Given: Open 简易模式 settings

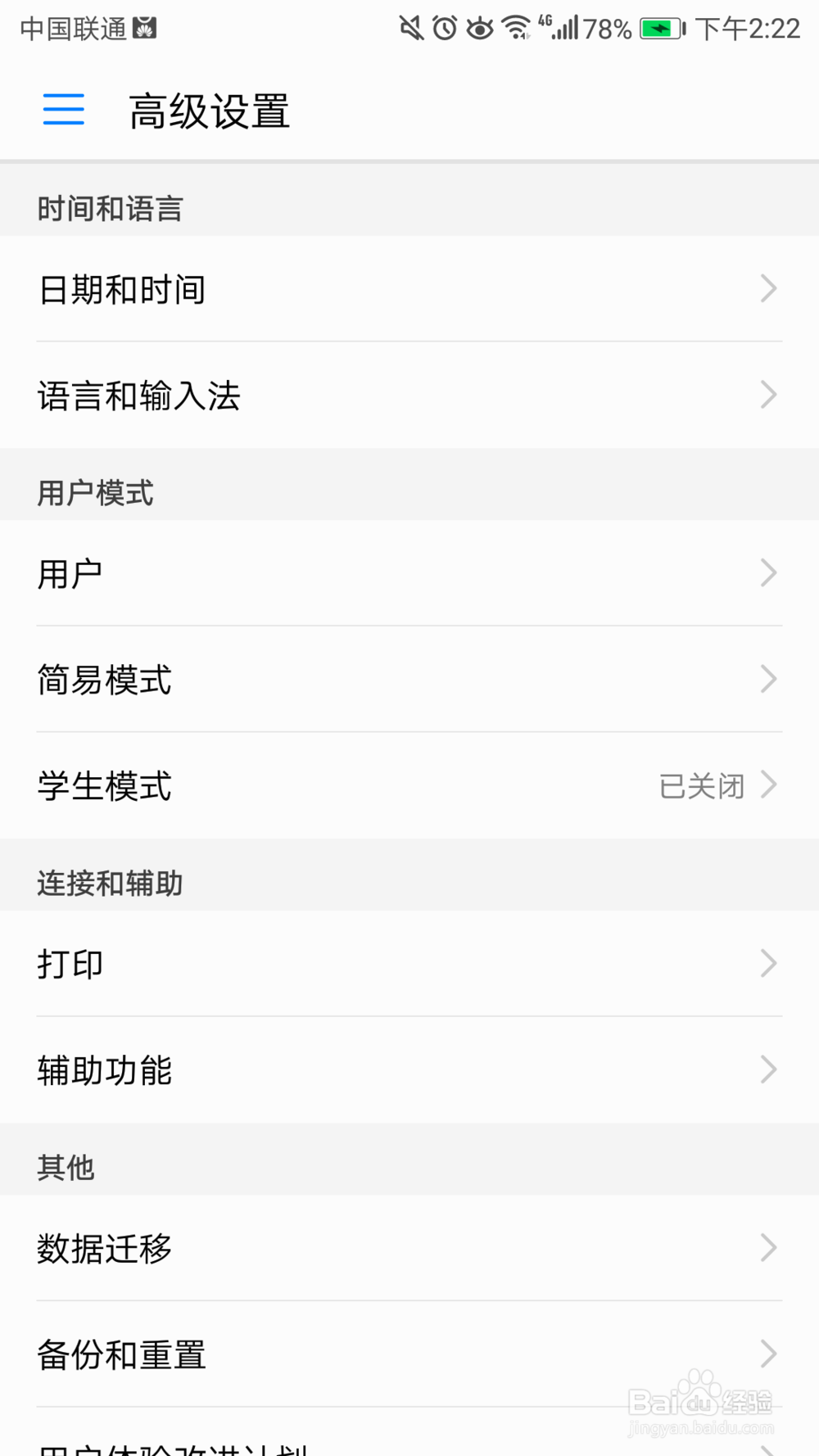Looking at the screenshot, I should 409,680.
